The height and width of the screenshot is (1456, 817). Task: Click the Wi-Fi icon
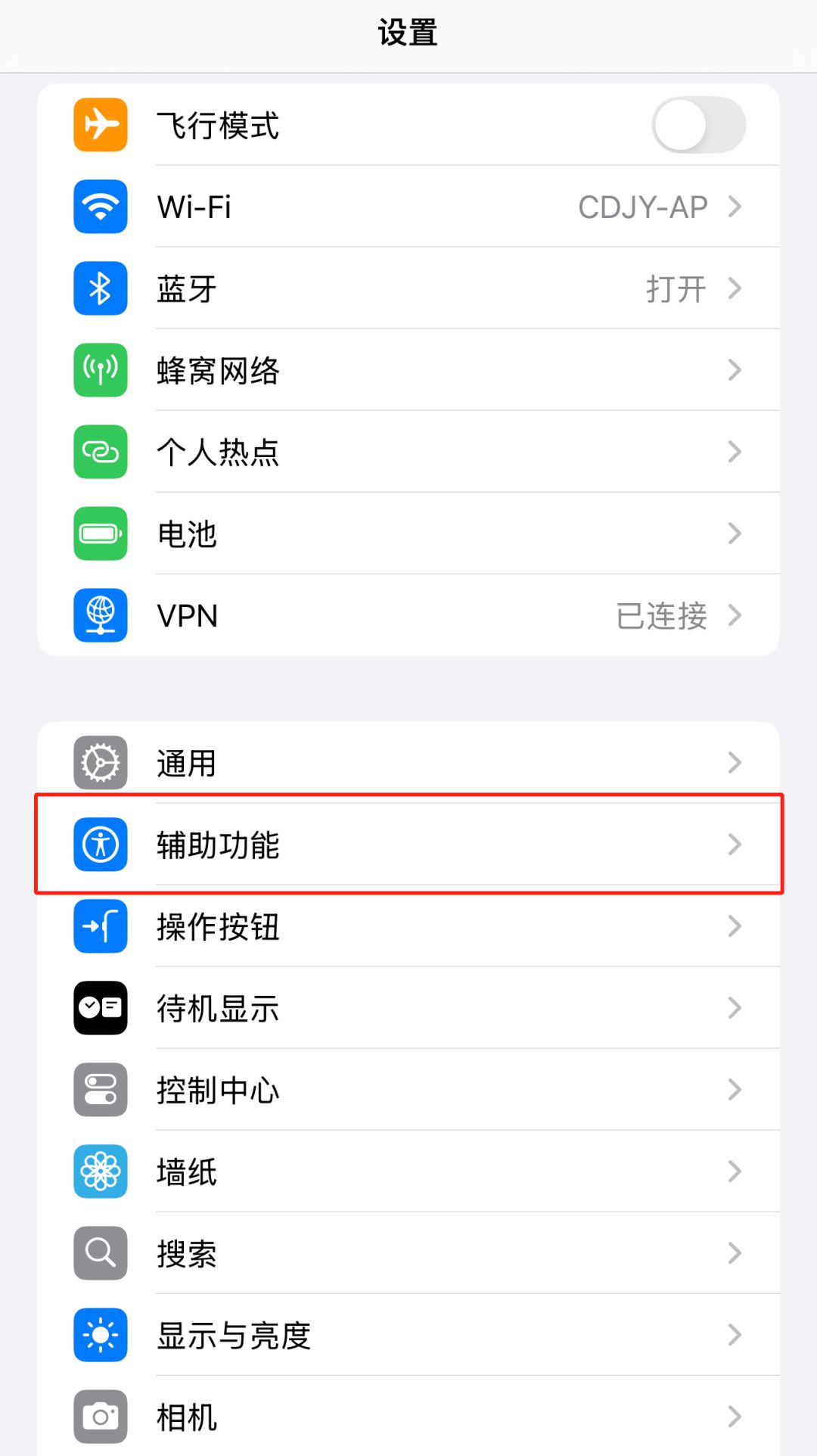(99, 207)
